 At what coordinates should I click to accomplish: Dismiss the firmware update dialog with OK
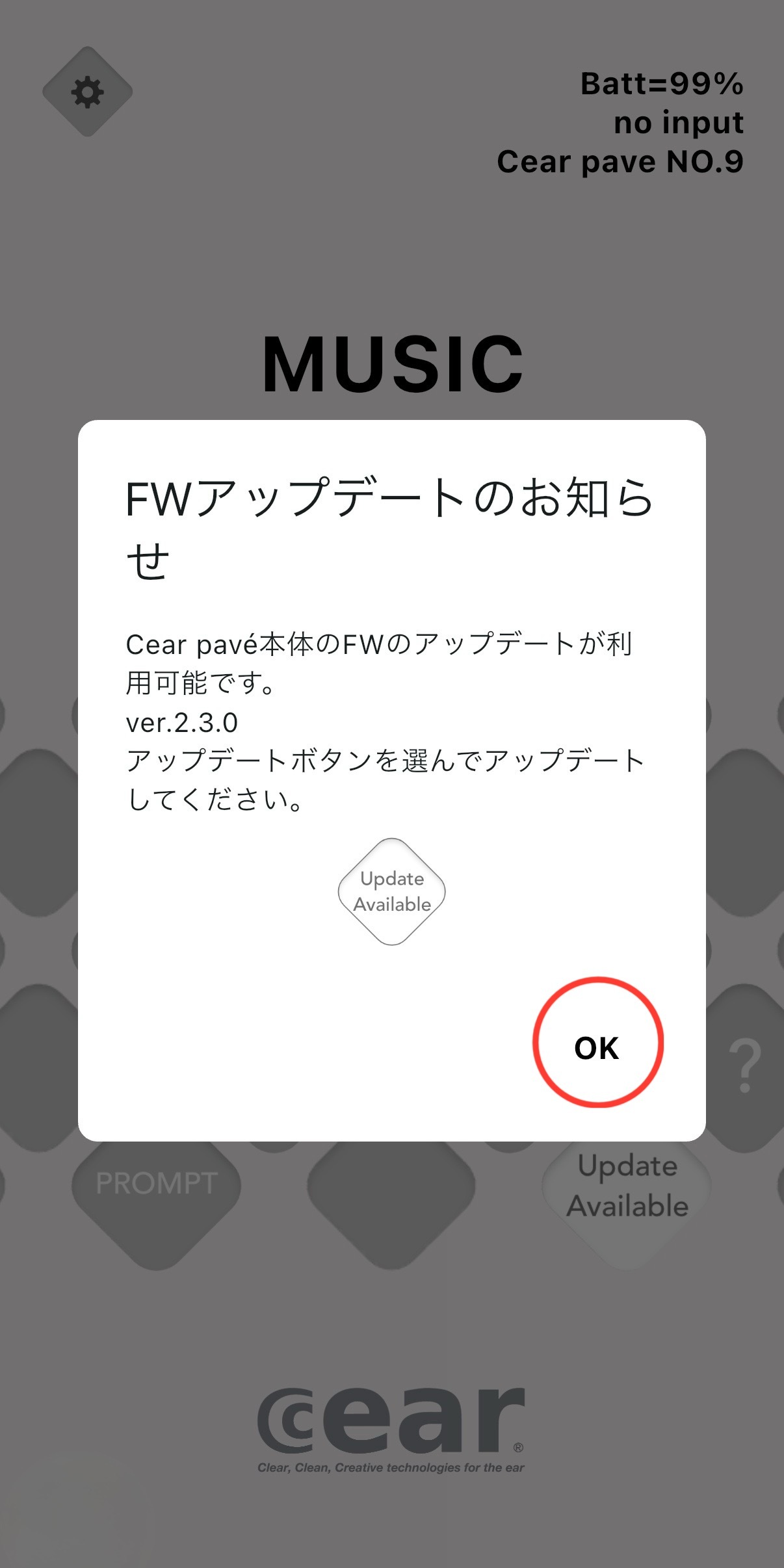597,1047
